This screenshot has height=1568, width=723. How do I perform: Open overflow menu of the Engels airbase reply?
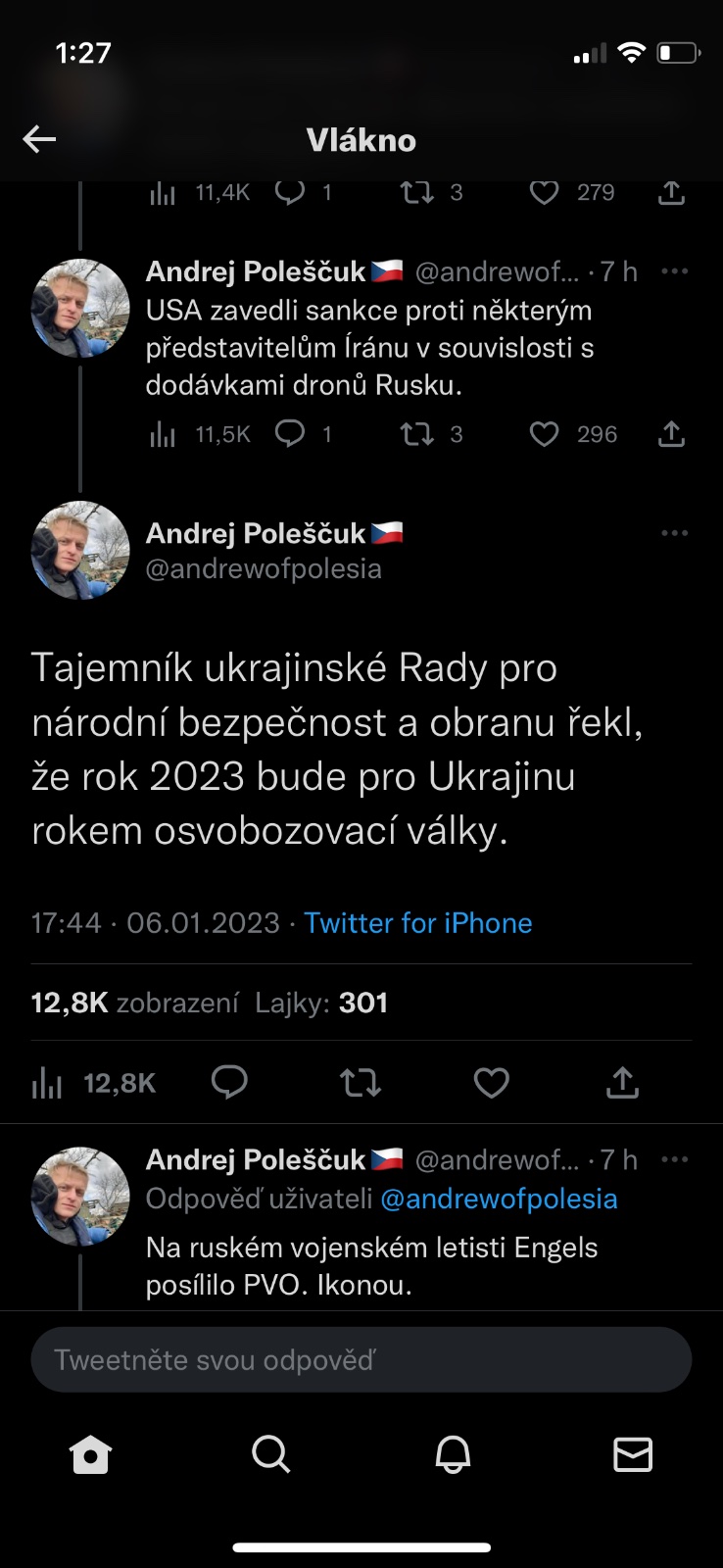pyautogui.click(x=674, y=1159)
